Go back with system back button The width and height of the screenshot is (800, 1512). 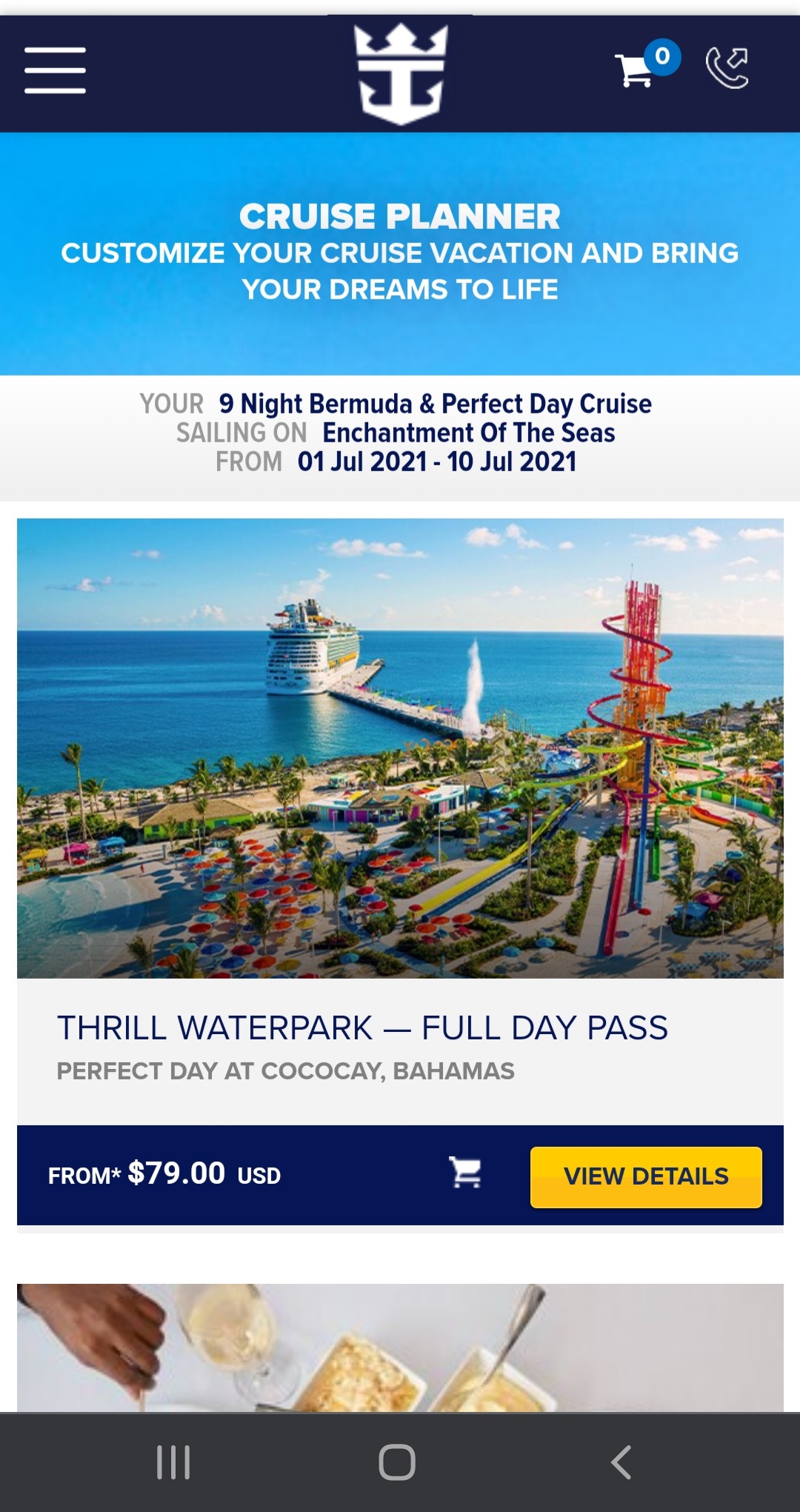(621, 1462)
